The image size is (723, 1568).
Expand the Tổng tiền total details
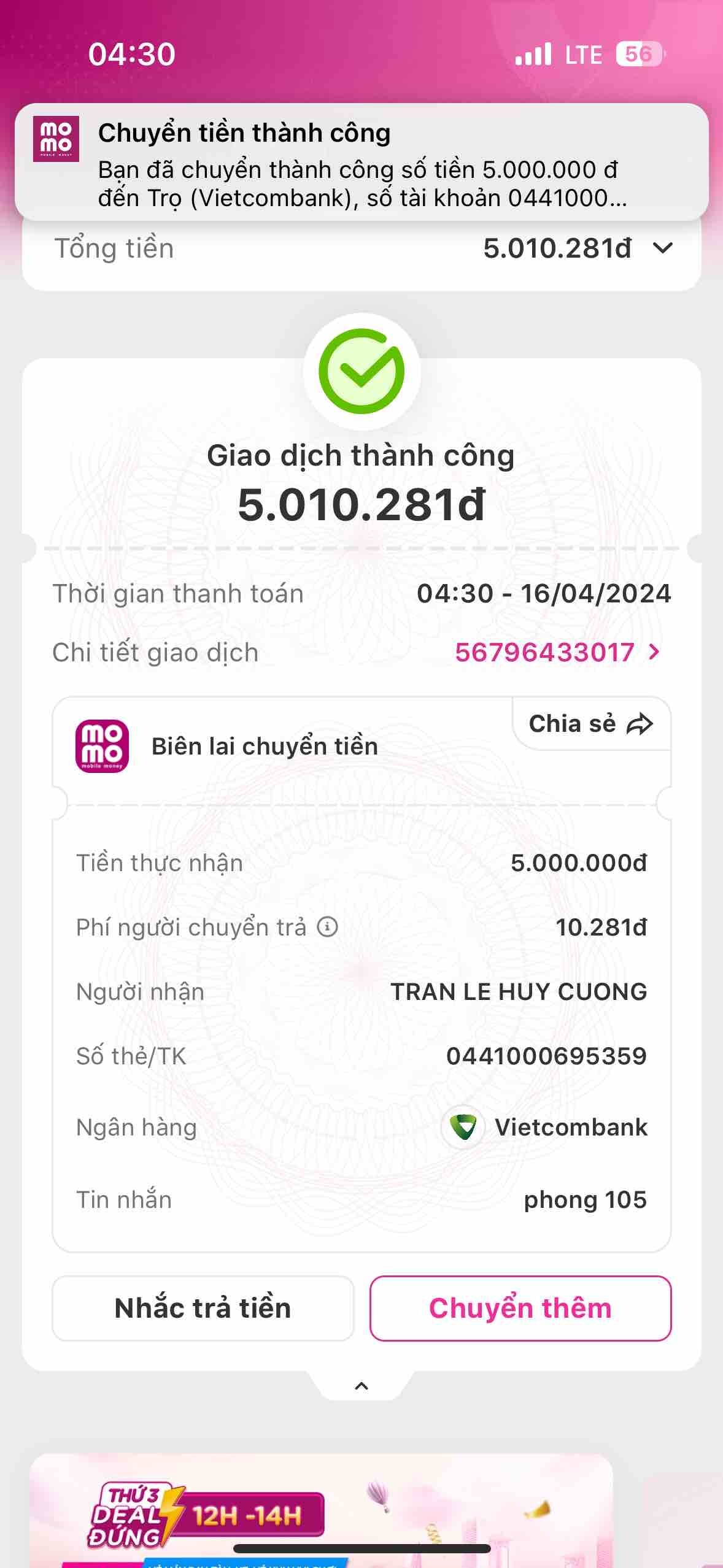(x=663, y=248)
